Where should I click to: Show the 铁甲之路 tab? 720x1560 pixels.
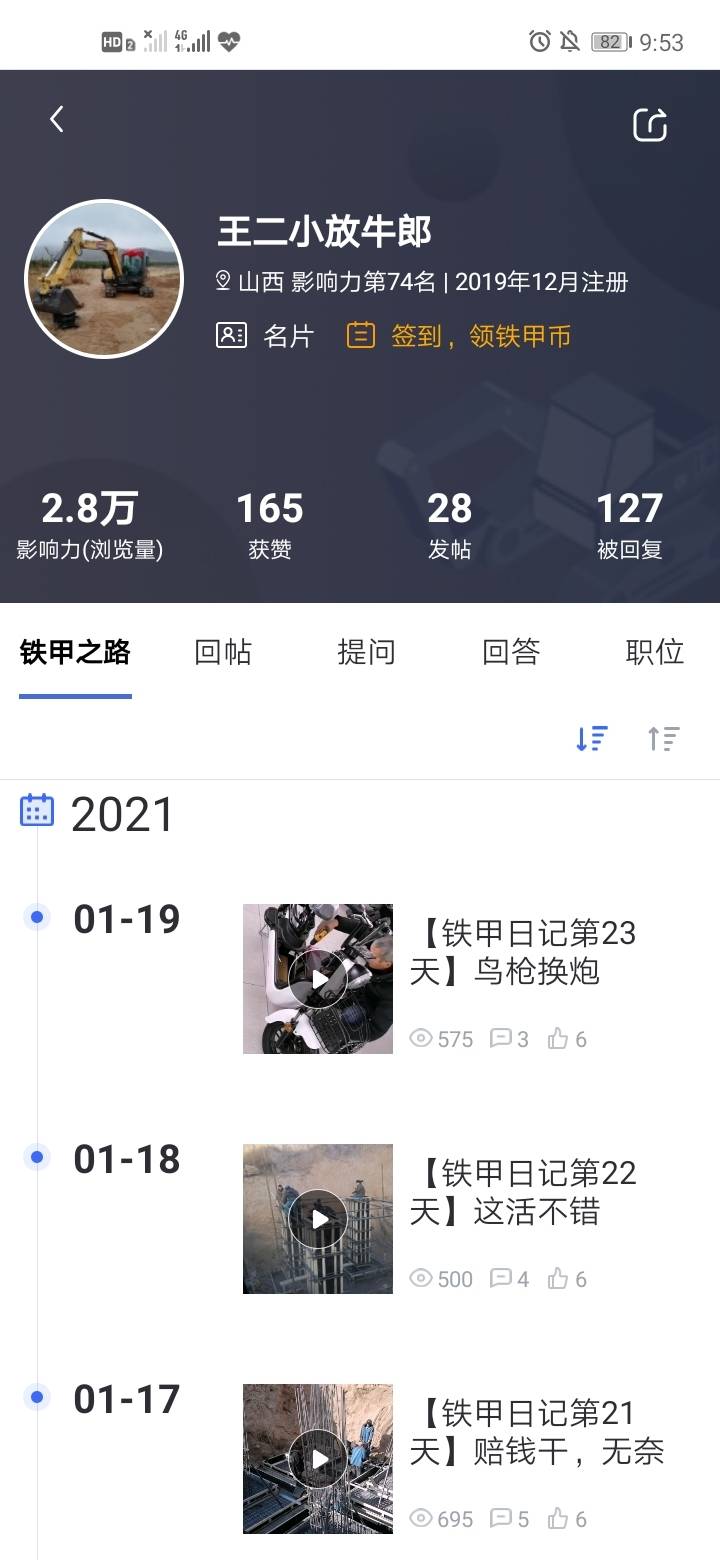click(75, 652)
